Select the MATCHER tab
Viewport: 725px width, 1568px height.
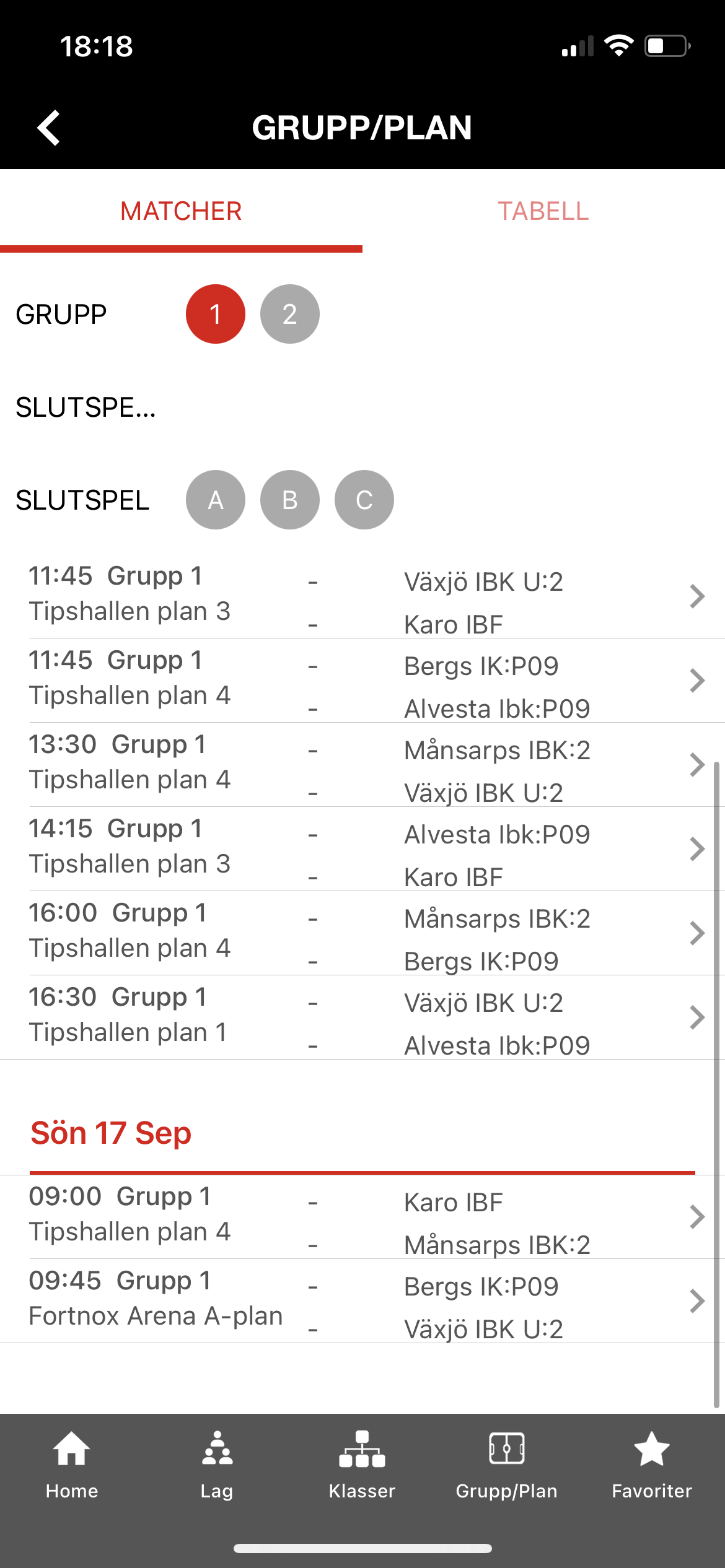[x=181, y=211]
